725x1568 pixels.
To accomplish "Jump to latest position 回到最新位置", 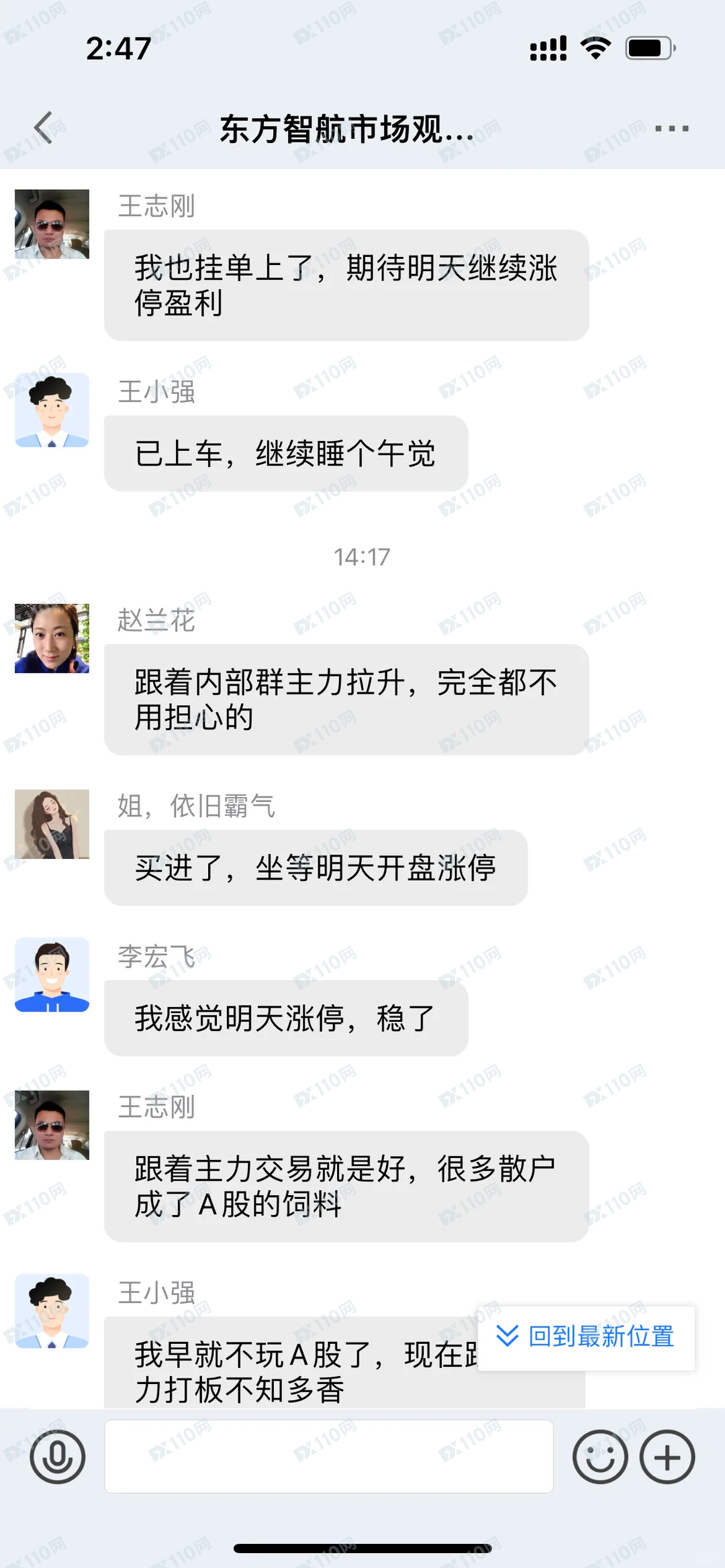I will point(587,1336).
